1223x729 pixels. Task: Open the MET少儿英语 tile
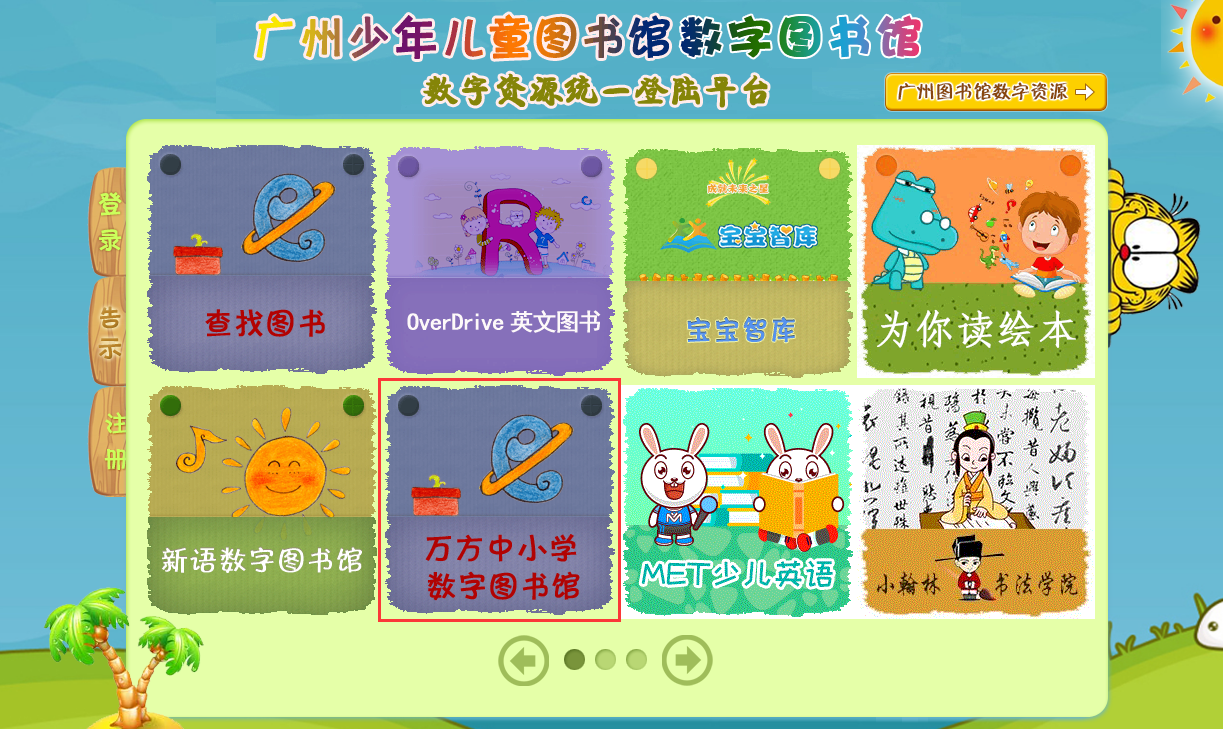[x=738, y=500]
